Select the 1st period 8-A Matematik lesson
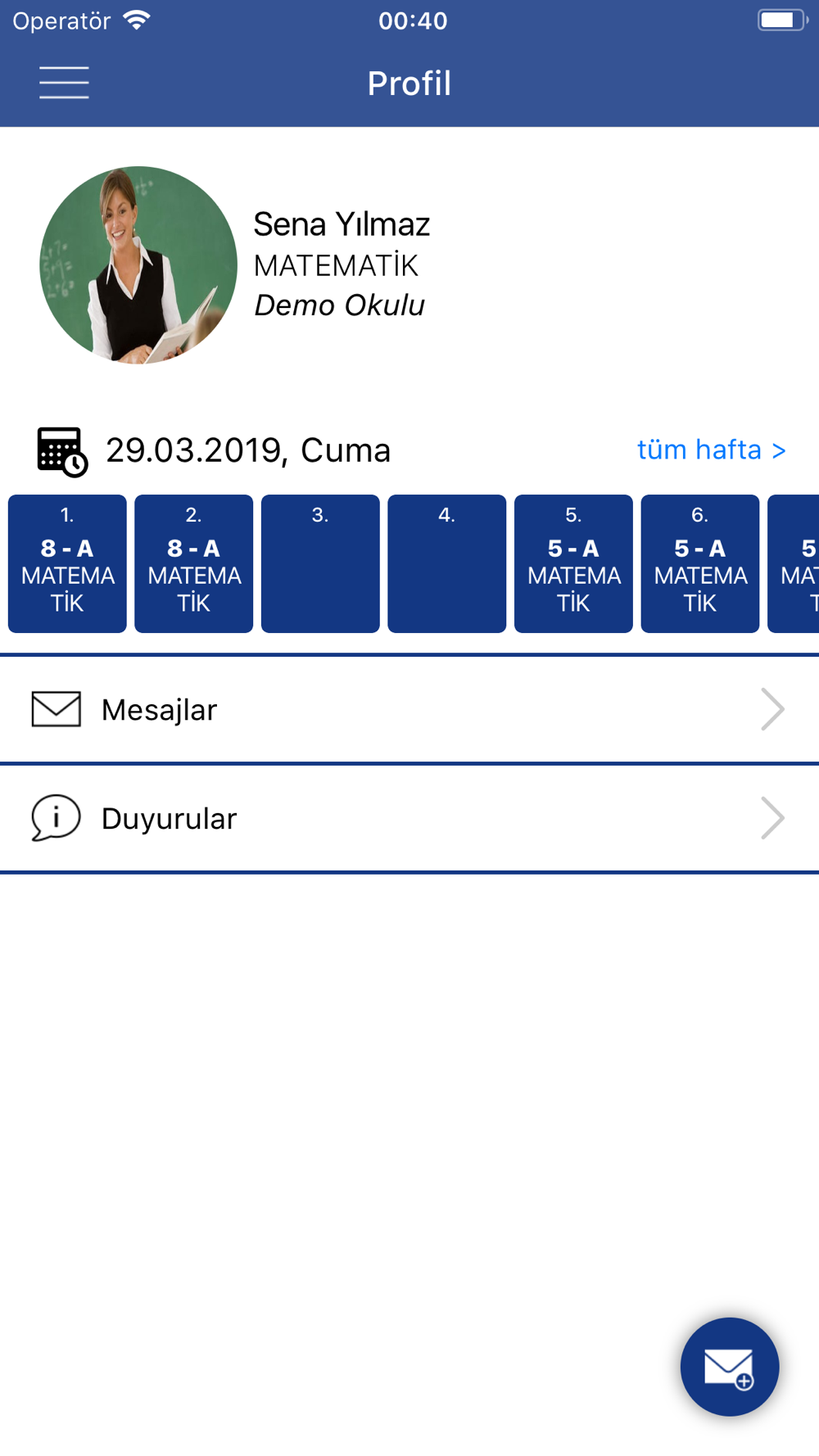The width and height of the screenshot is (819, 1456). click(67, 563)
